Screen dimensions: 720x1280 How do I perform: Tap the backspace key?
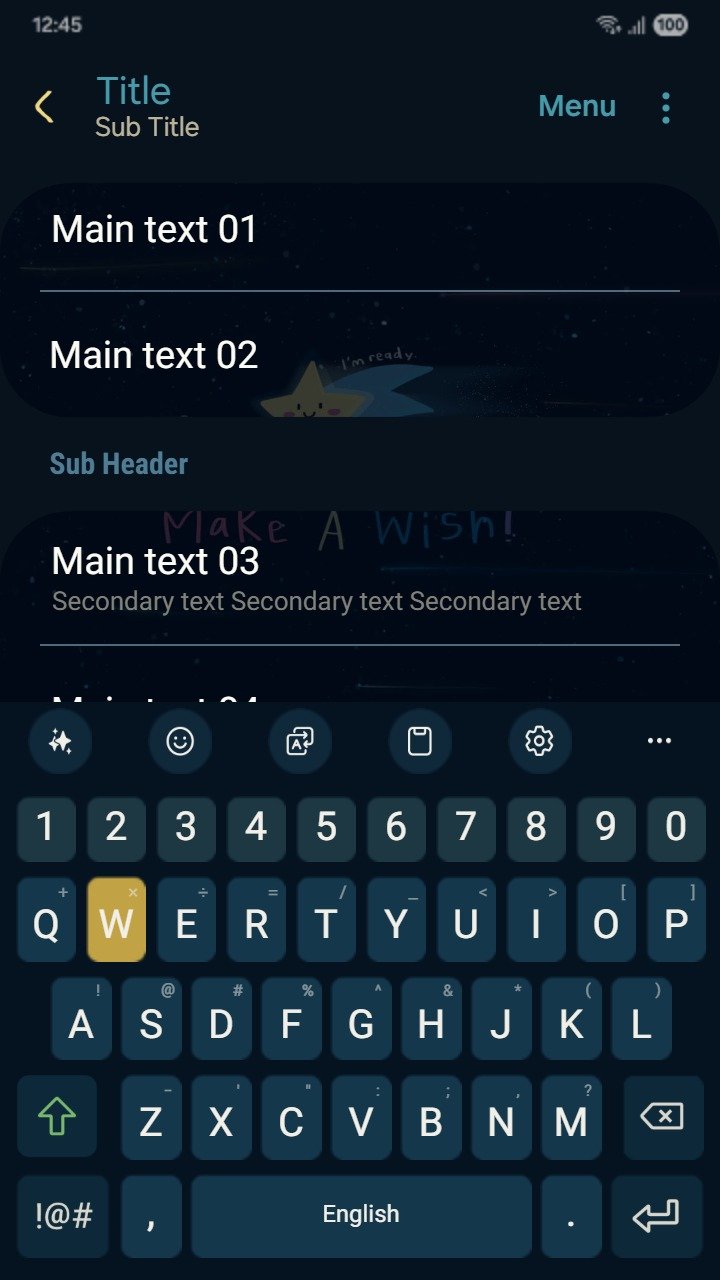662,1116
